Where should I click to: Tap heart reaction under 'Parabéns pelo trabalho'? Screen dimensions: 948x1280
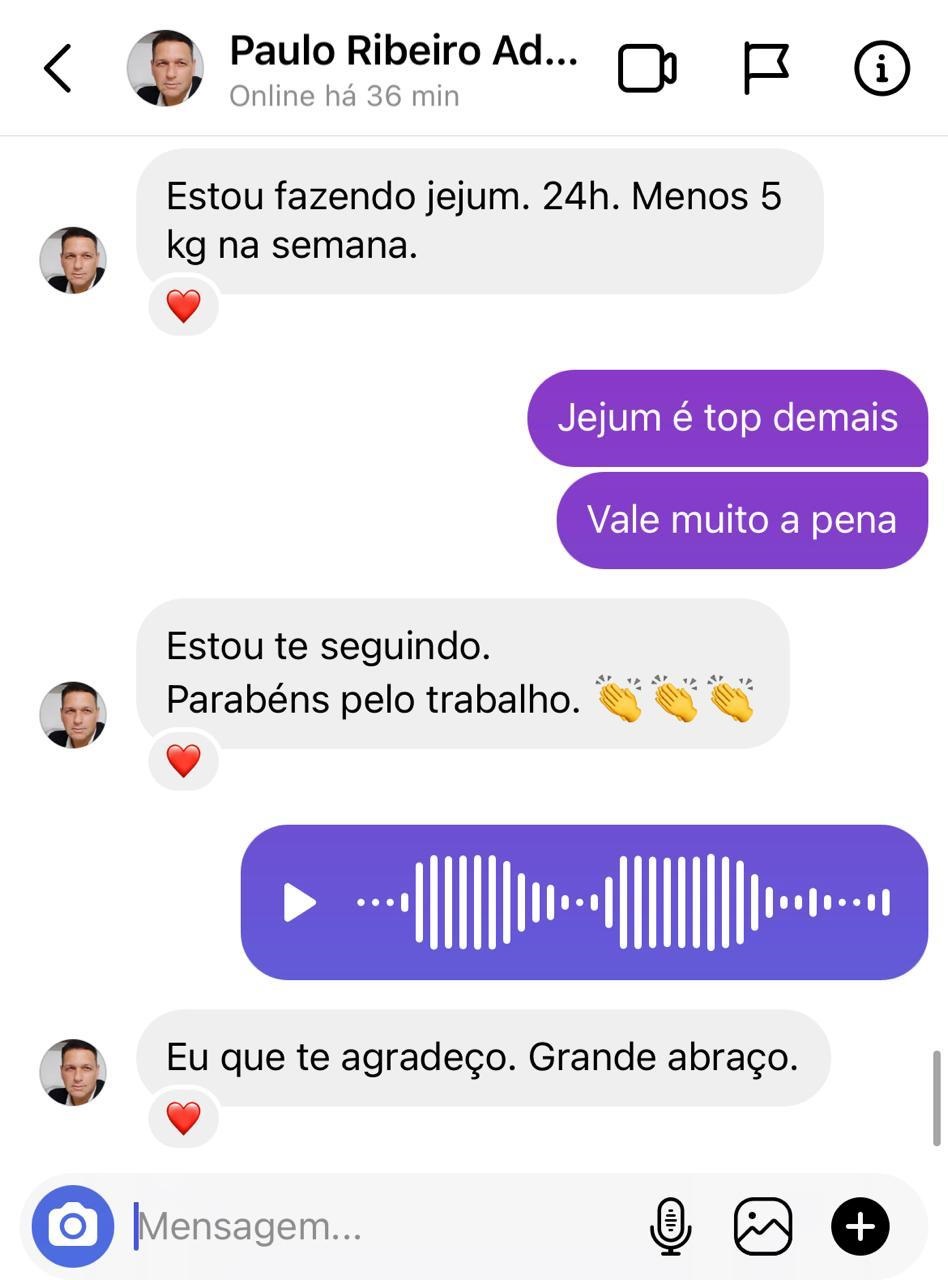183,761
